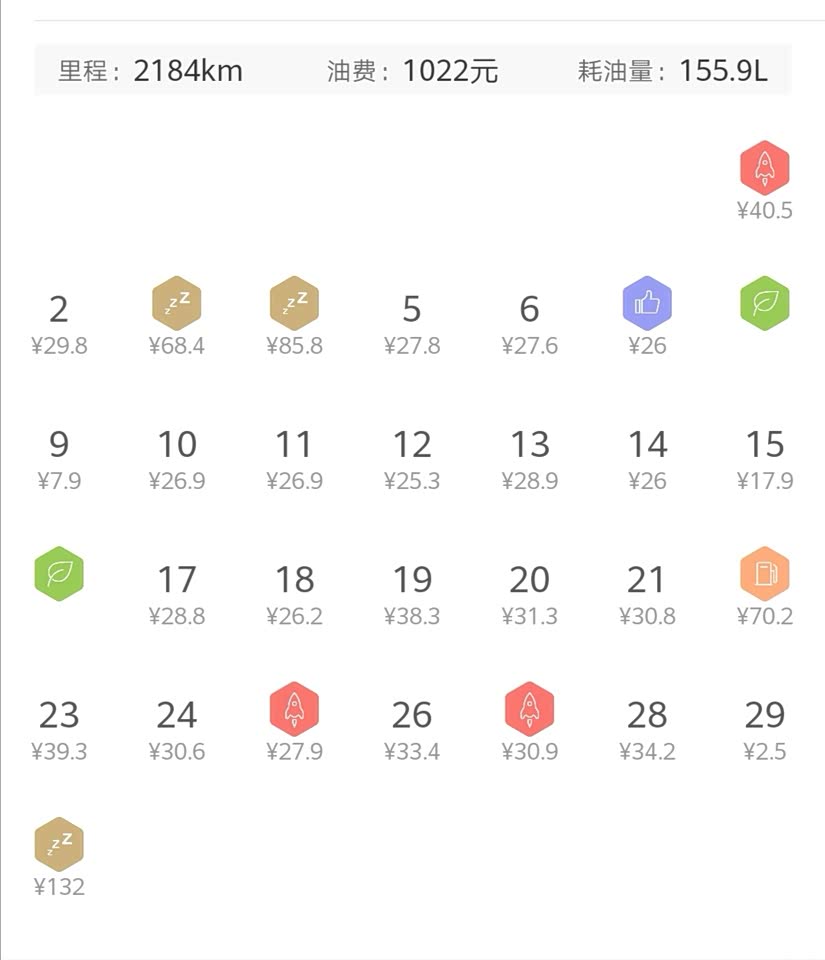The width and height of the screenshot is (825, 960).
Task: Tap the sleep-icon day costing ¥85.8
Action: [x=294, y=303]
